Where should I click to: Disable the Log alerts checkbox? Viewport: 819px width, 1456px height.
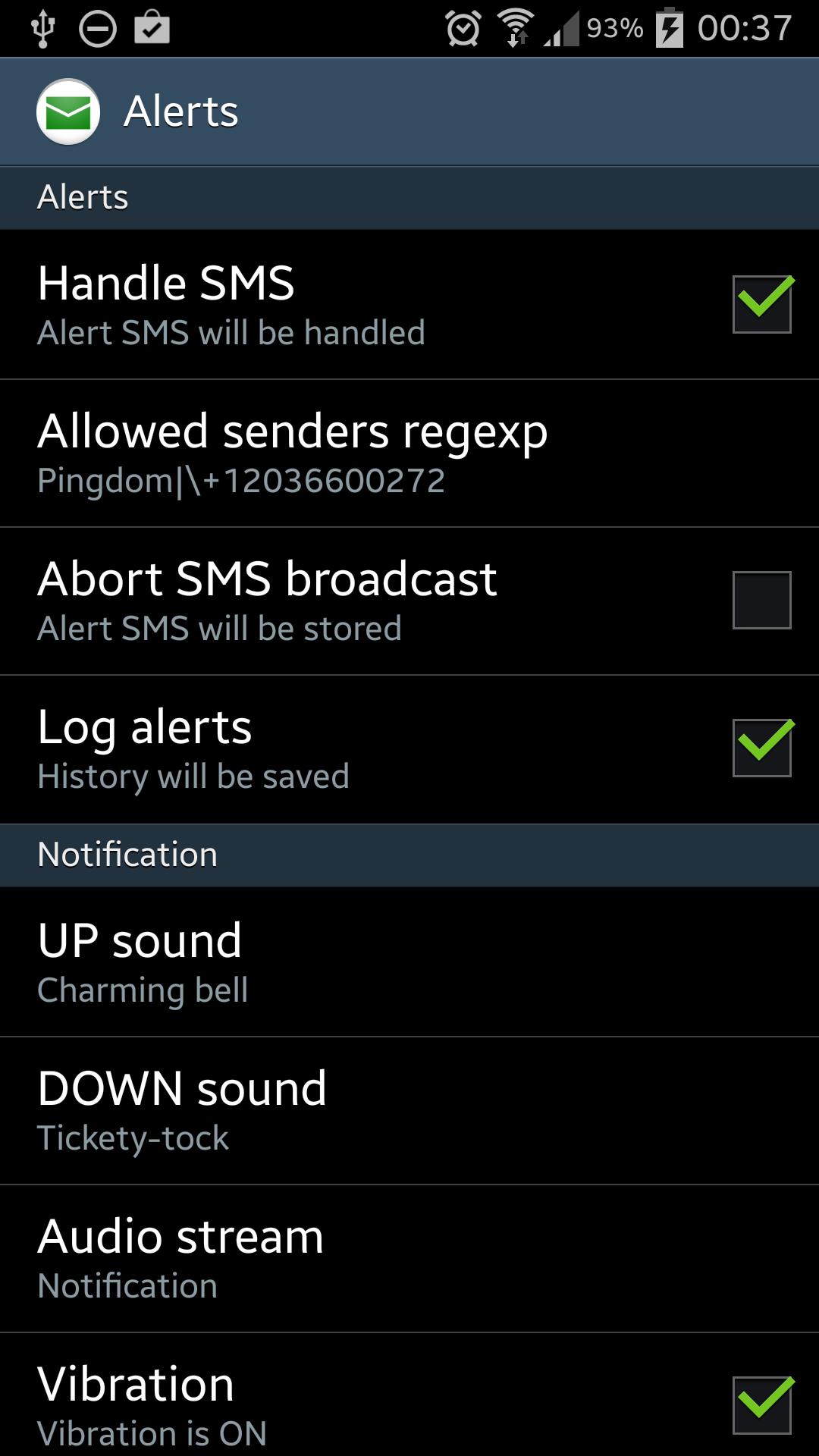point(761,748)
